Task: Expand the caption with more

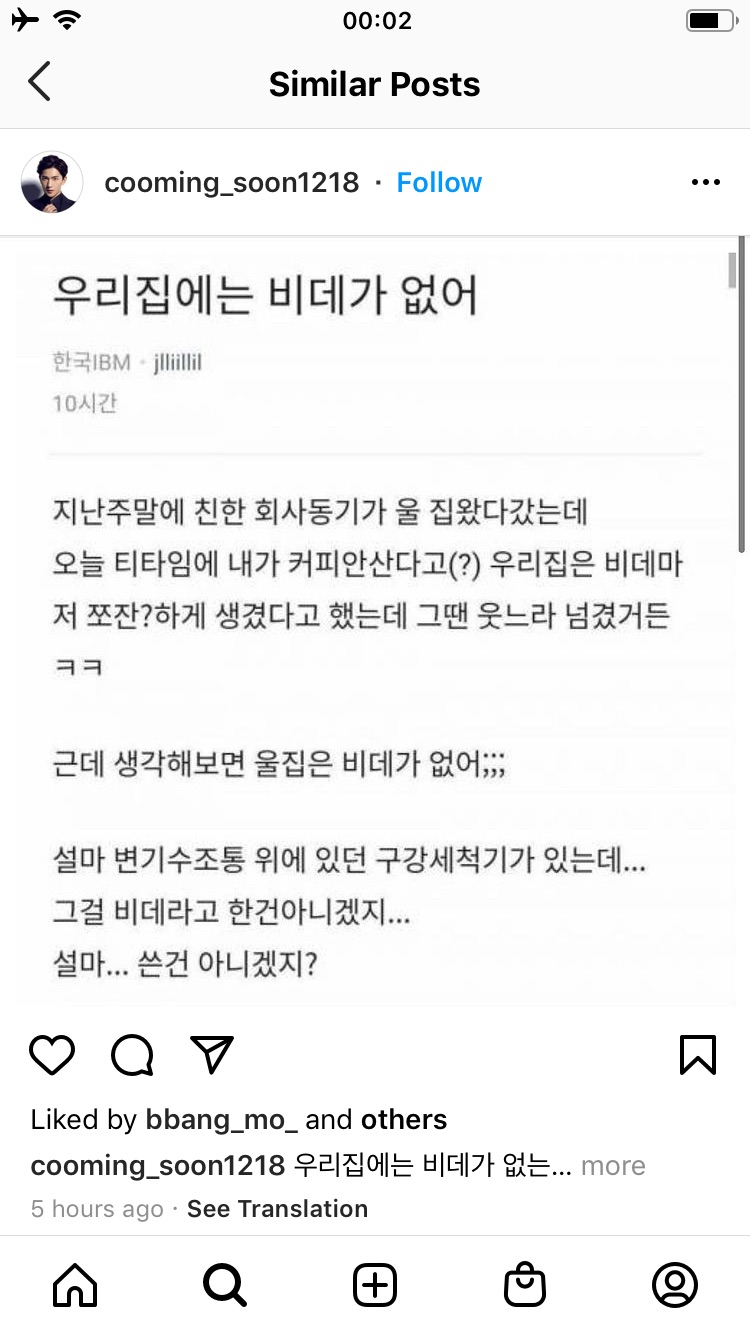Action: point(613,1165)
